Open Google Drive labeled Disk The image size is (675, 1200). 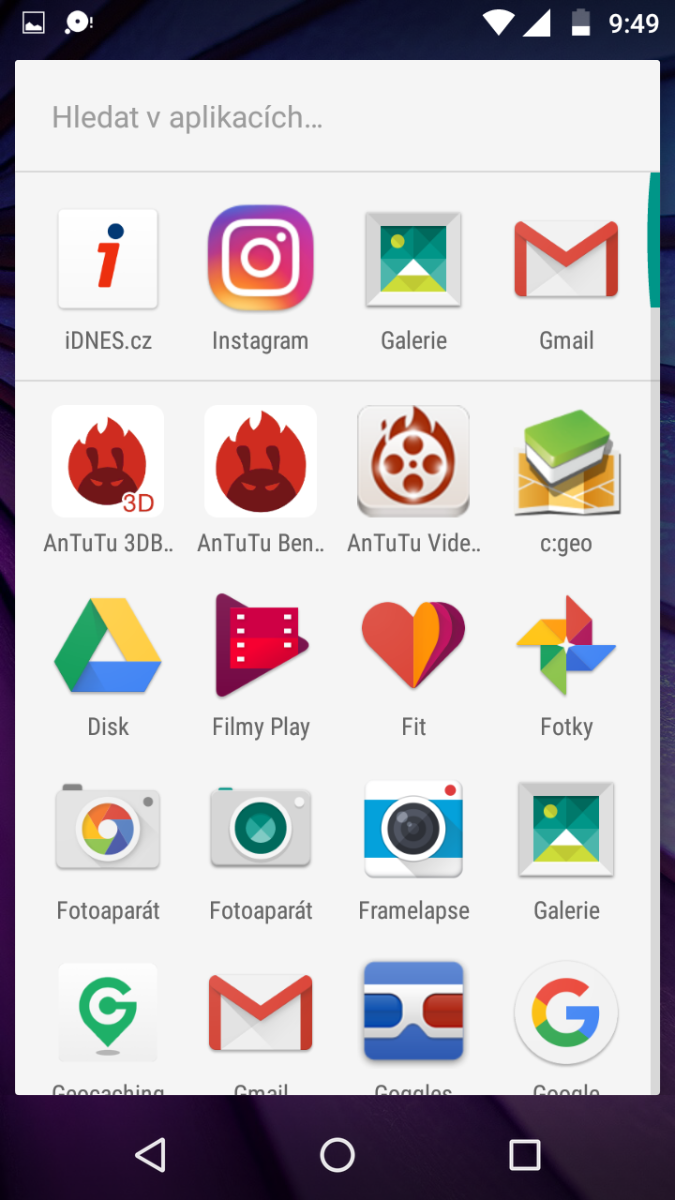click(108, 646)
